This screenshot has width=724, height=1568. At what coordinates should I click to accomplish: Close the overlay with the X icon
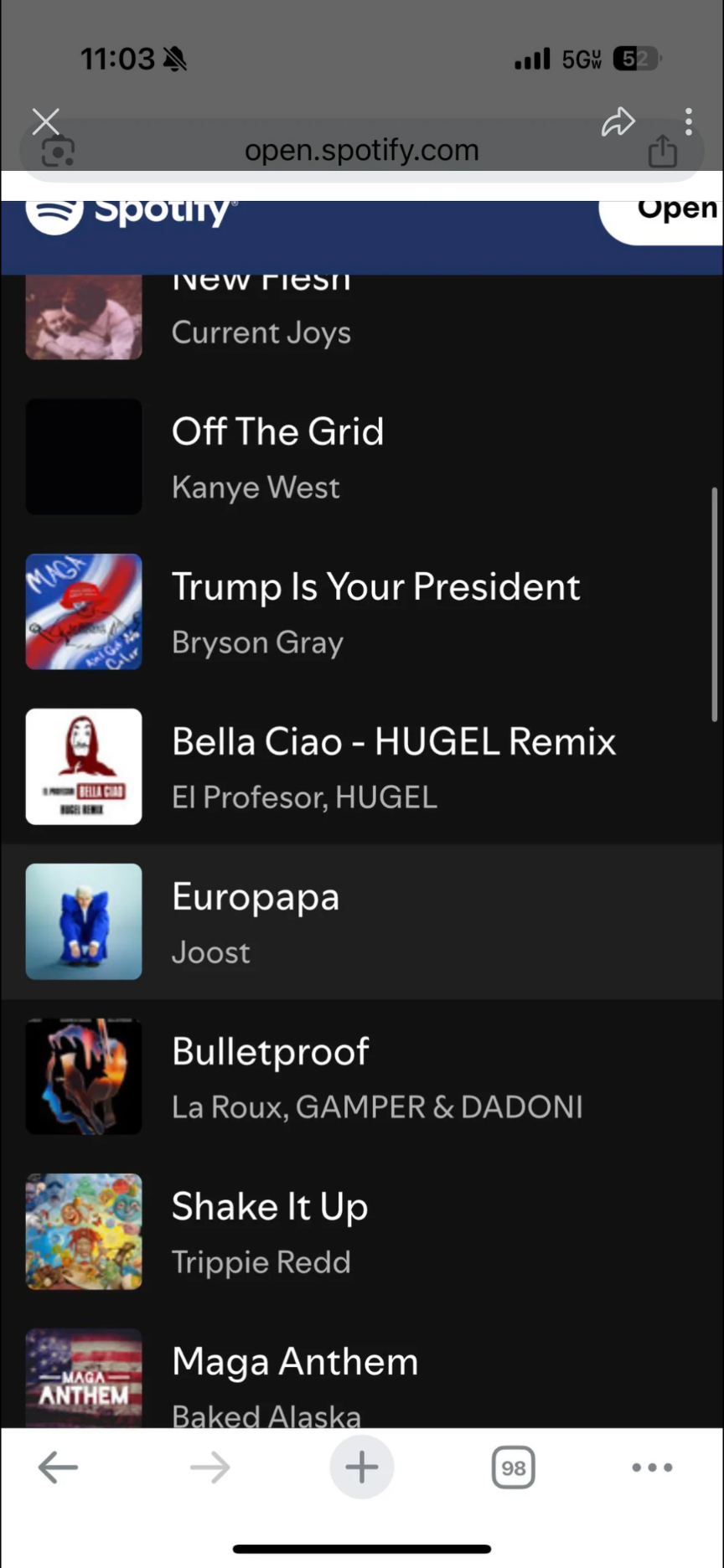46,122
